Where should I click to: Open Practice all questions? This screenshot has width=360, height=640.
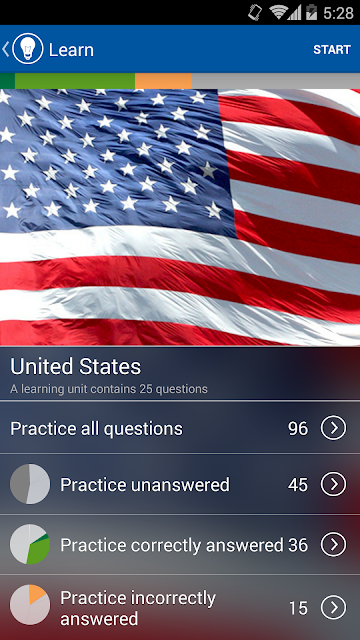pyautogui.click(x=180, y=428)
